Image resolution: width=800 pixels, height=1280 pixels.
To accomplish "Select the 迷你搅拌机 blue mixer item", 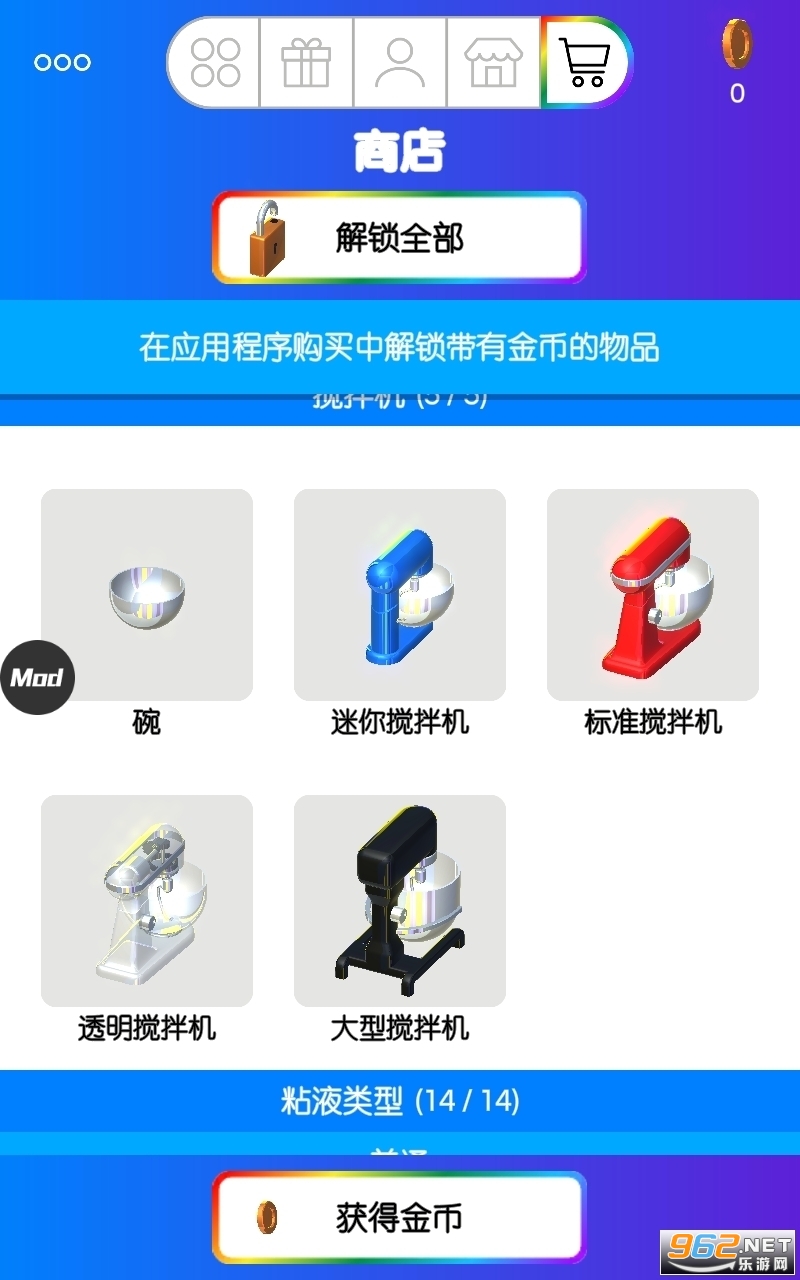I will tap(400, 595).
